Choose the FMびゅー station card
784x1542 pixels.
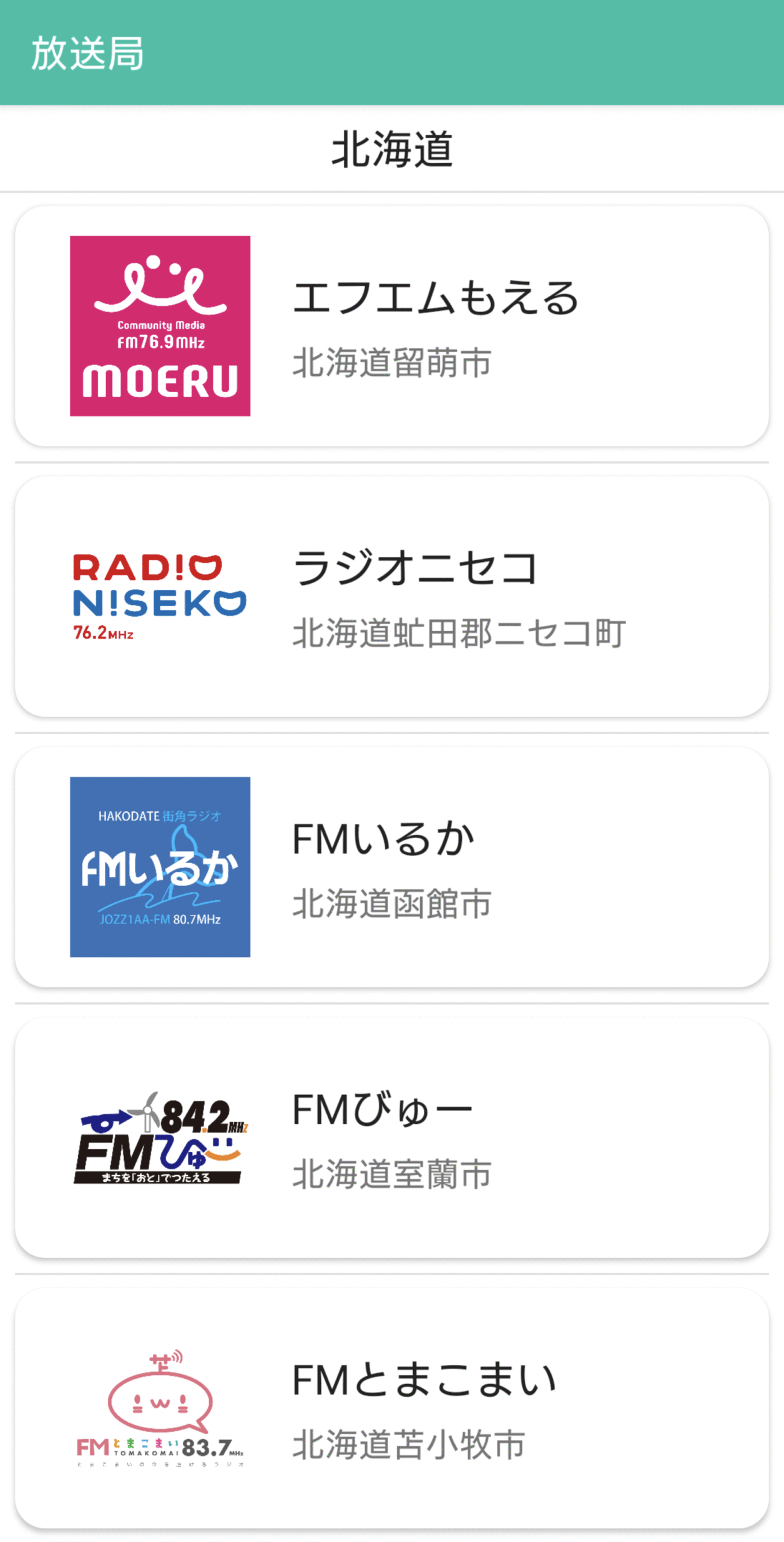pos(392,1137)
